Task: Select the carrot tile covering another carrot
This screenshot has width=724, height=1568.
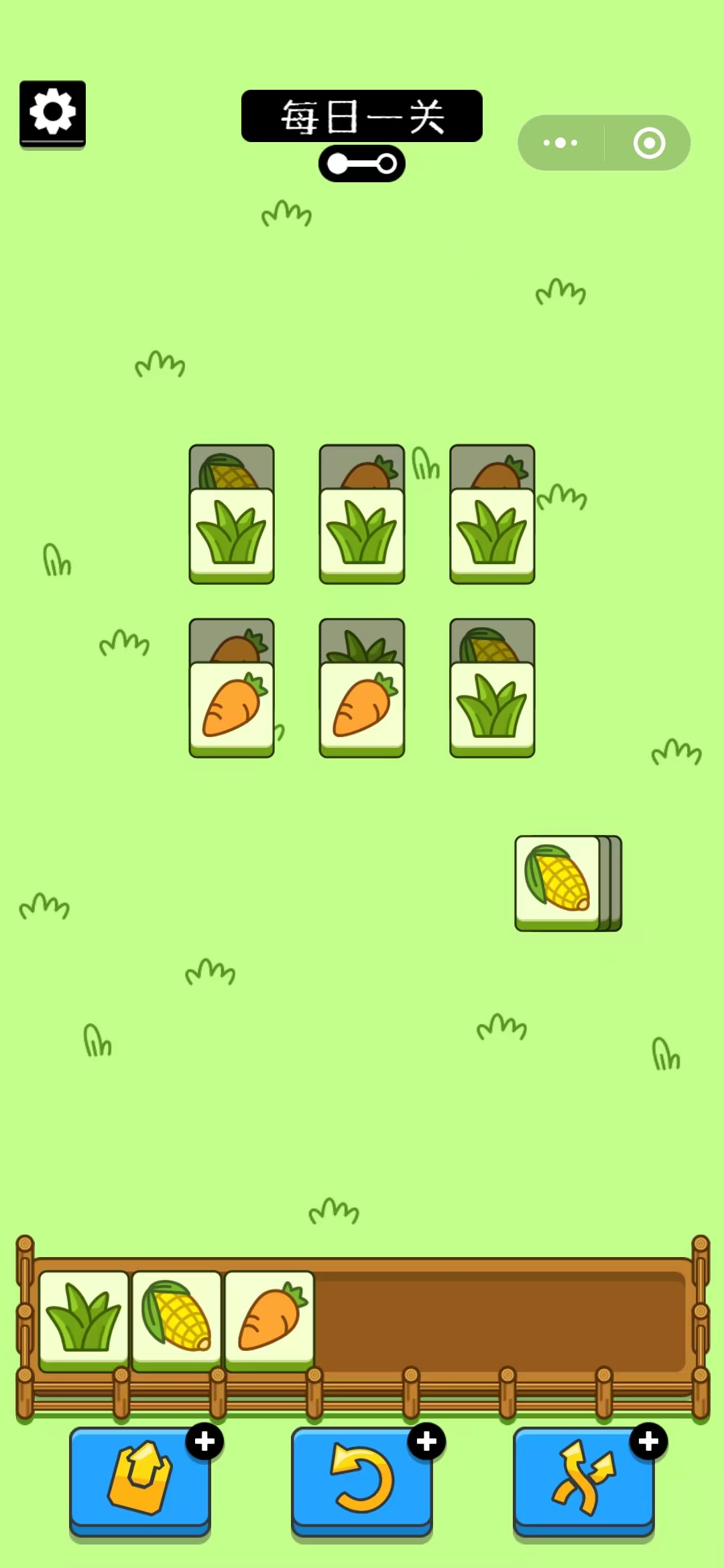Action: 231,707
